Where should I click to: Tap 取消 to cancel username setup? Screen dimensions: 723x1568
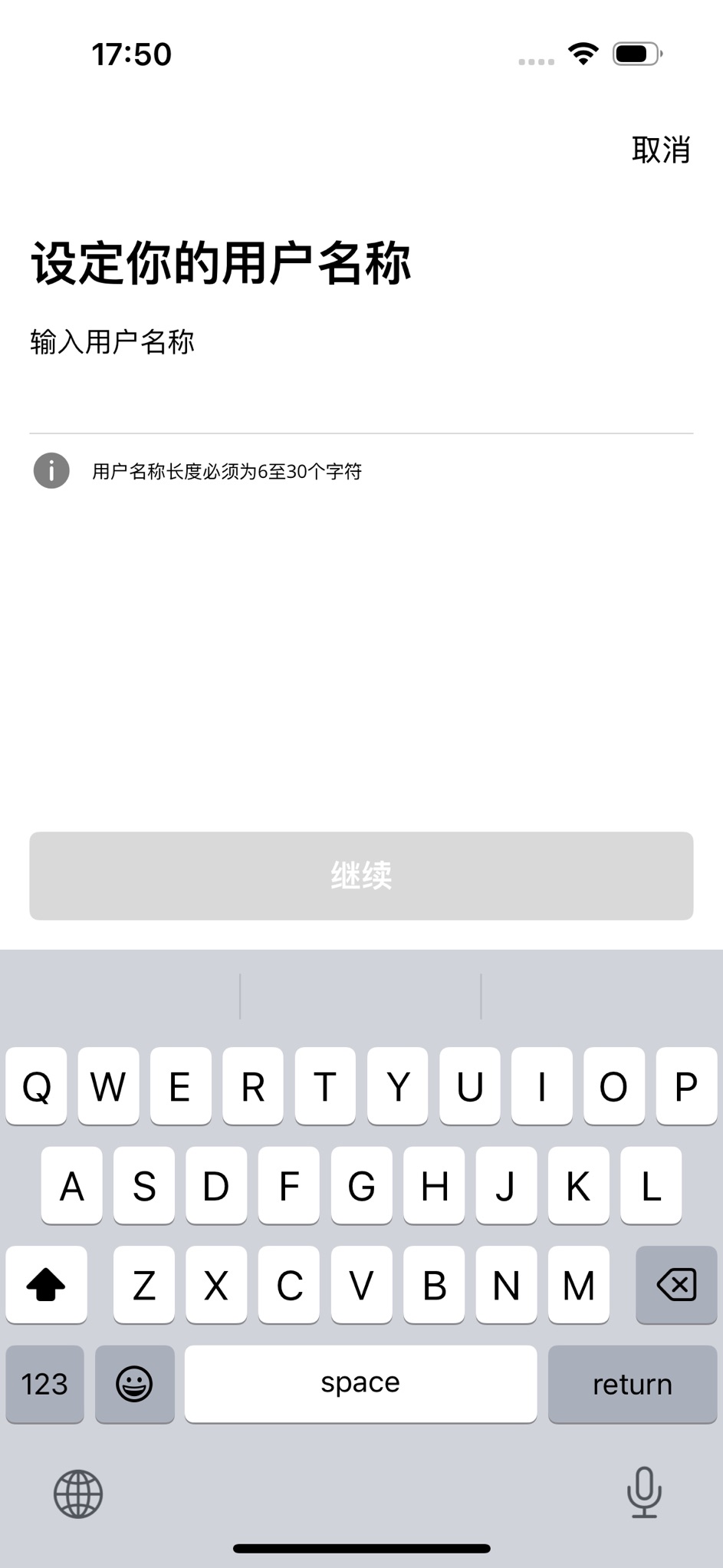pos(660,150)
